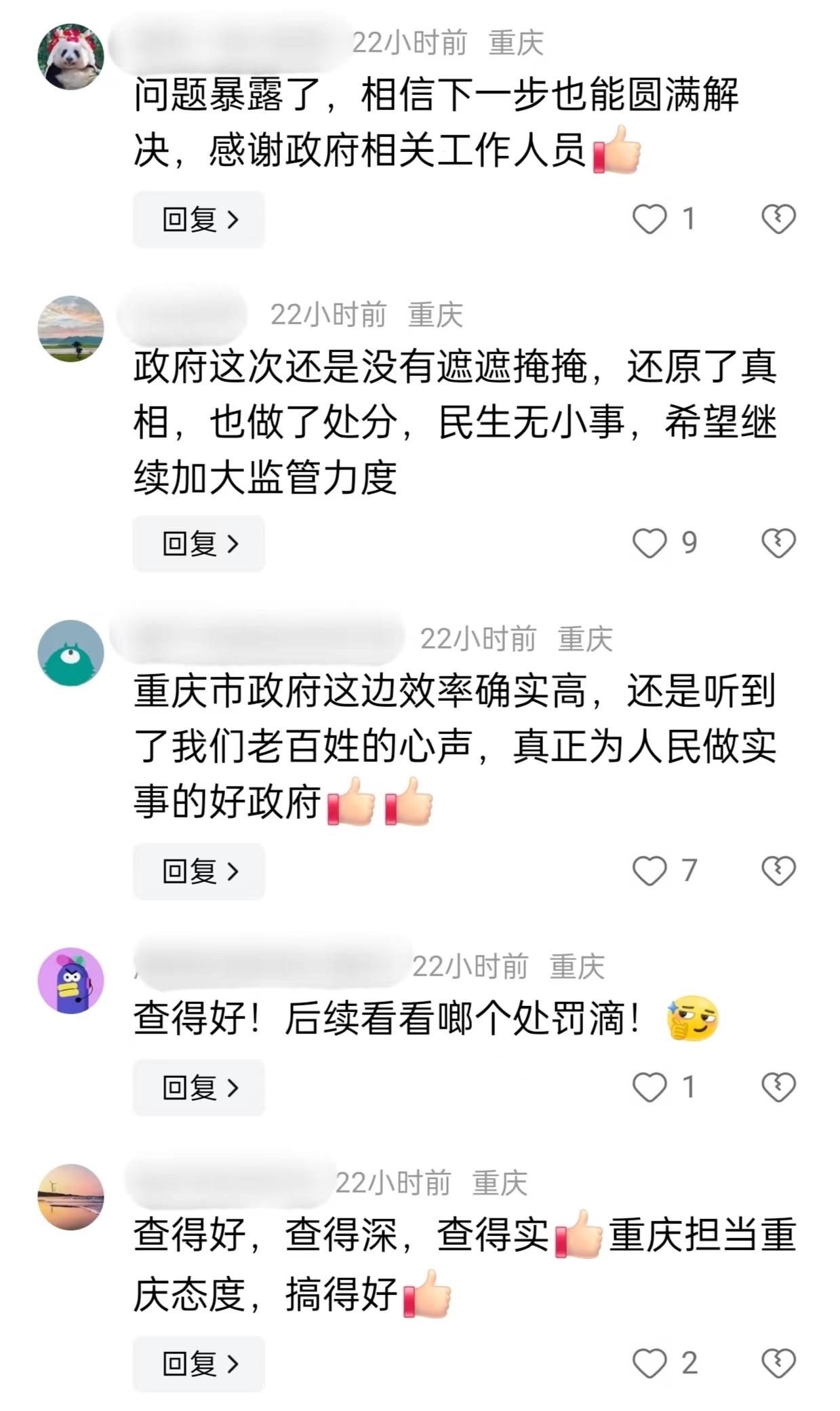Screen dimensions: 840x1411
Task: Like the comment thanking 政府相关工作人员
Action: click(649, 219)
